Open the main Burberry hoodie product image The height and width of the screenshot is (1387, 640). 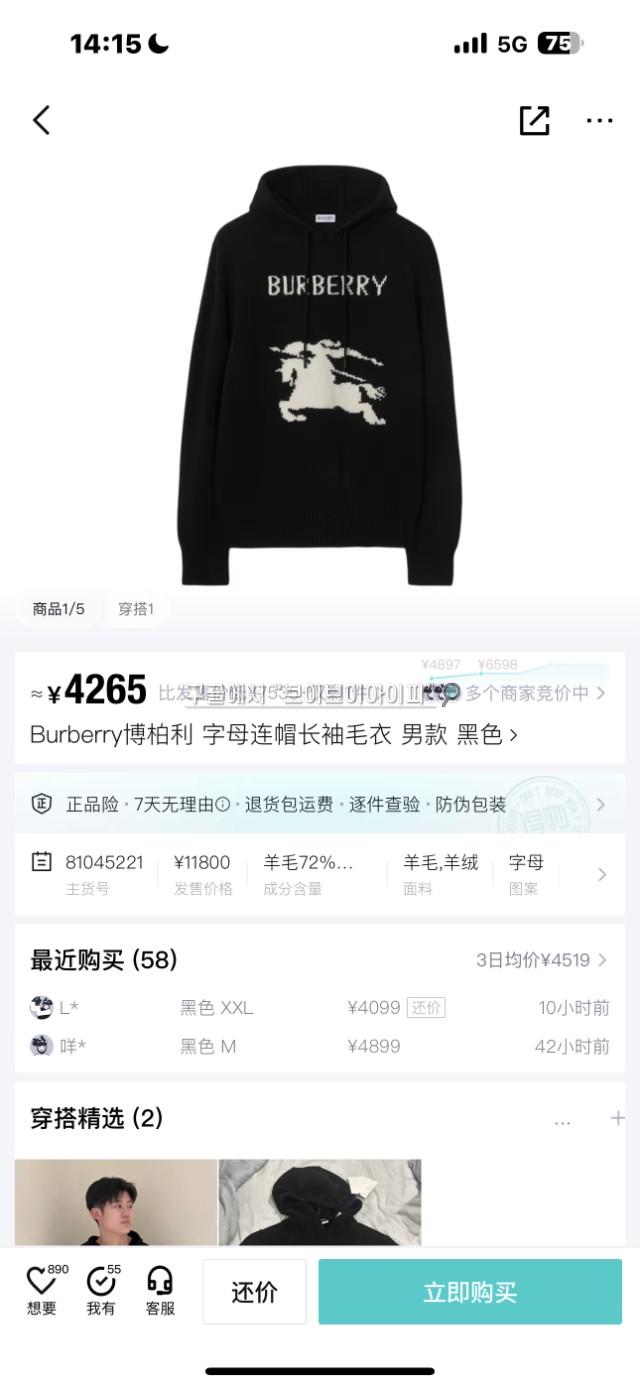[x=320, y=375]
